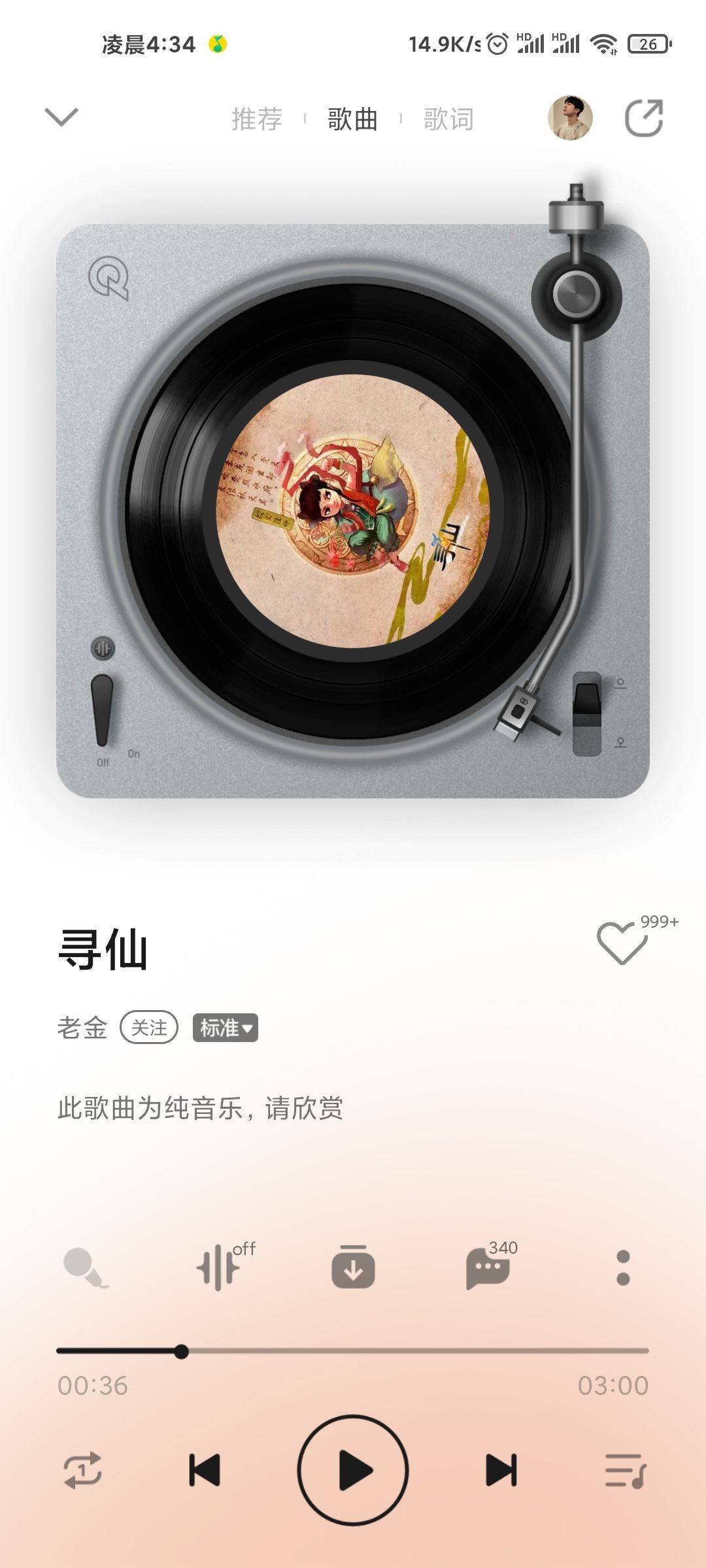The image size is (706, 1568).
Task: Open the 340 comments
Action: [490, 1266]
